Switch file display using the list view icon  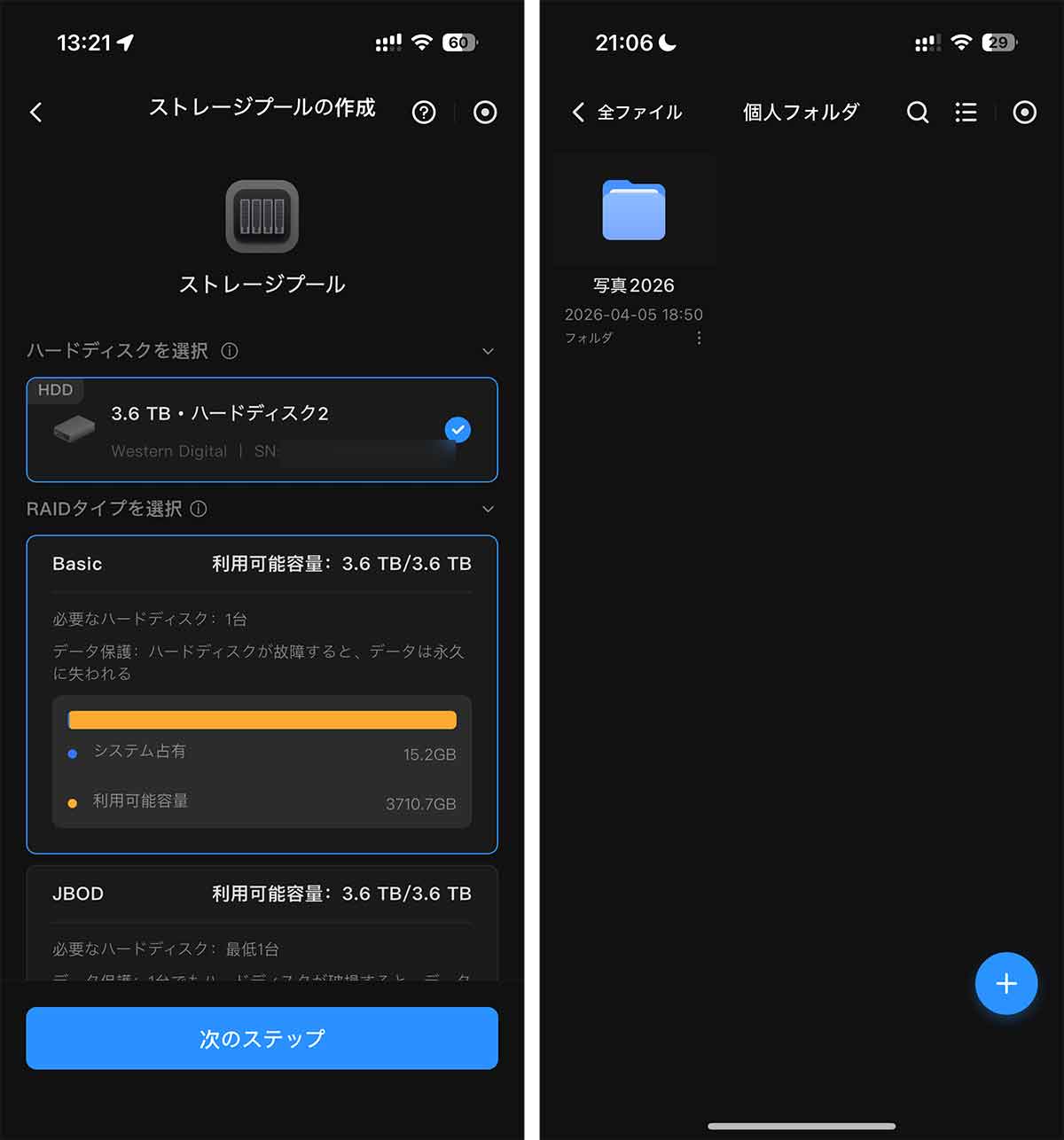click(x=966, y=113)
